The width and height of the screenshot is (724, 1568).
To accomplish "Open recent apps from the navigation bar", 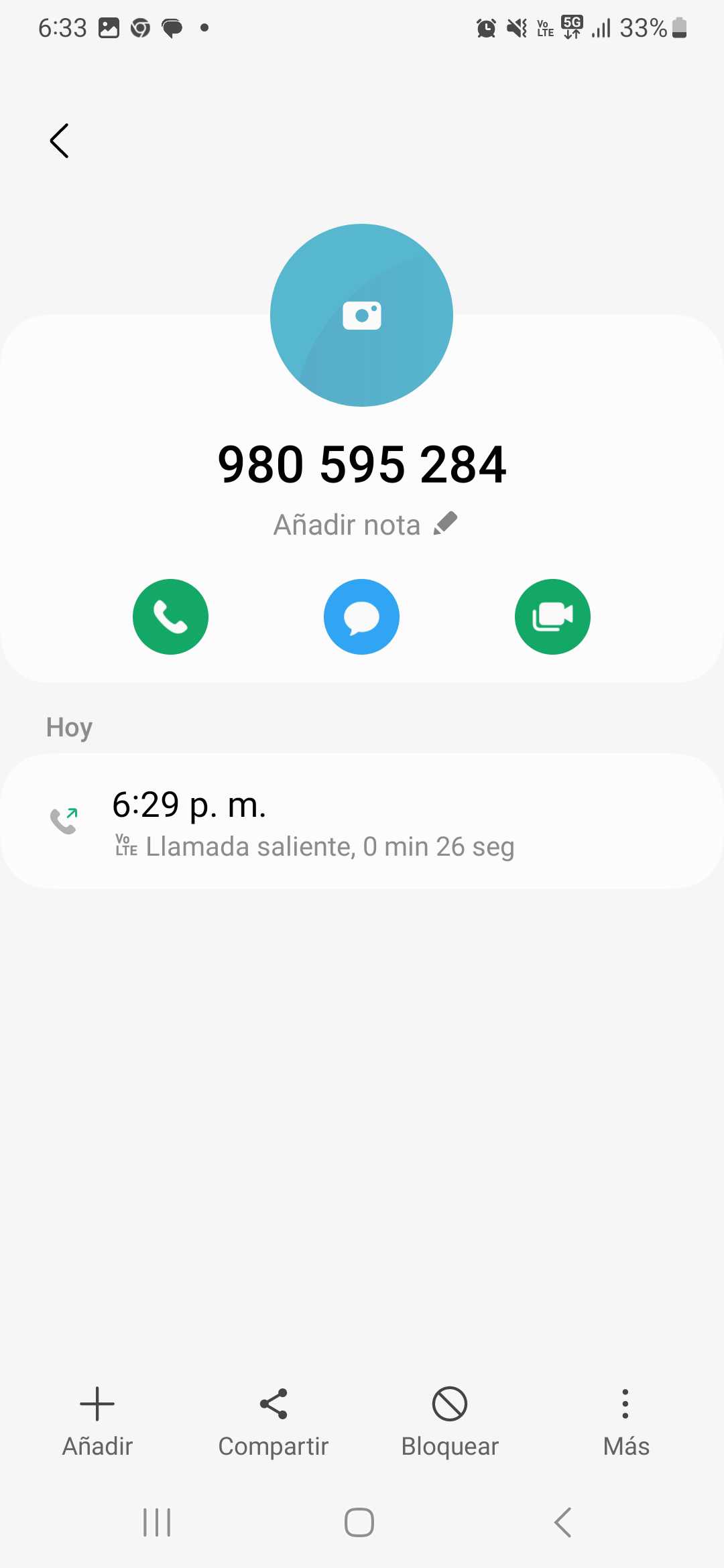I will [x=157, y=1522].
